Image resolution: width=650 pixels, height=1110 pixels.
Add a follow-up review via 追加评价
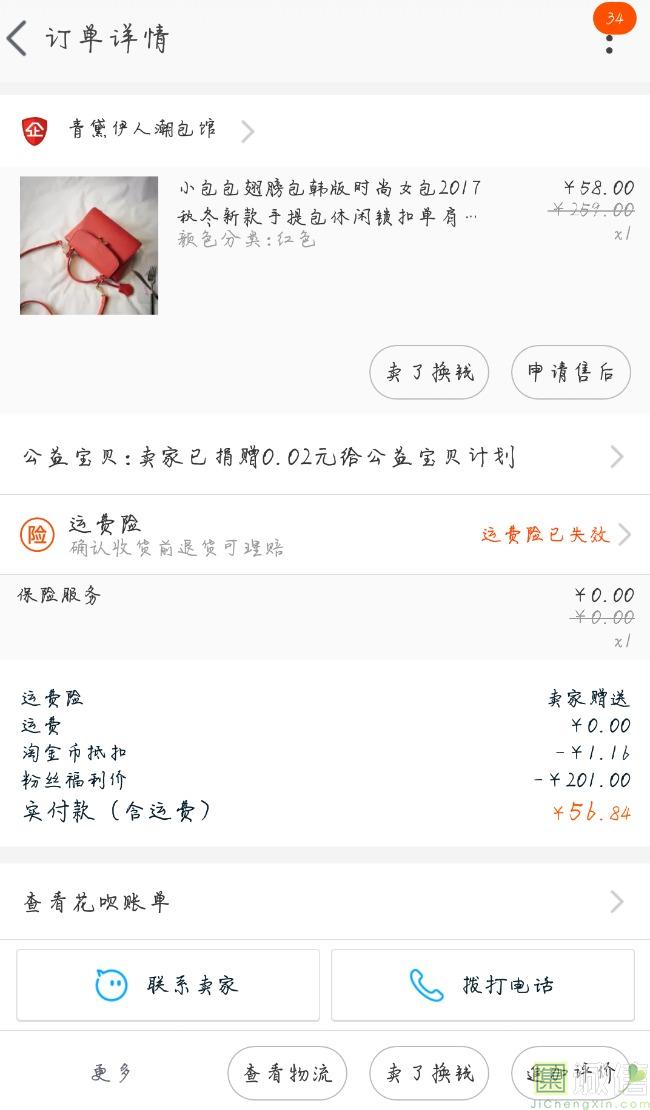point(571,1073)
